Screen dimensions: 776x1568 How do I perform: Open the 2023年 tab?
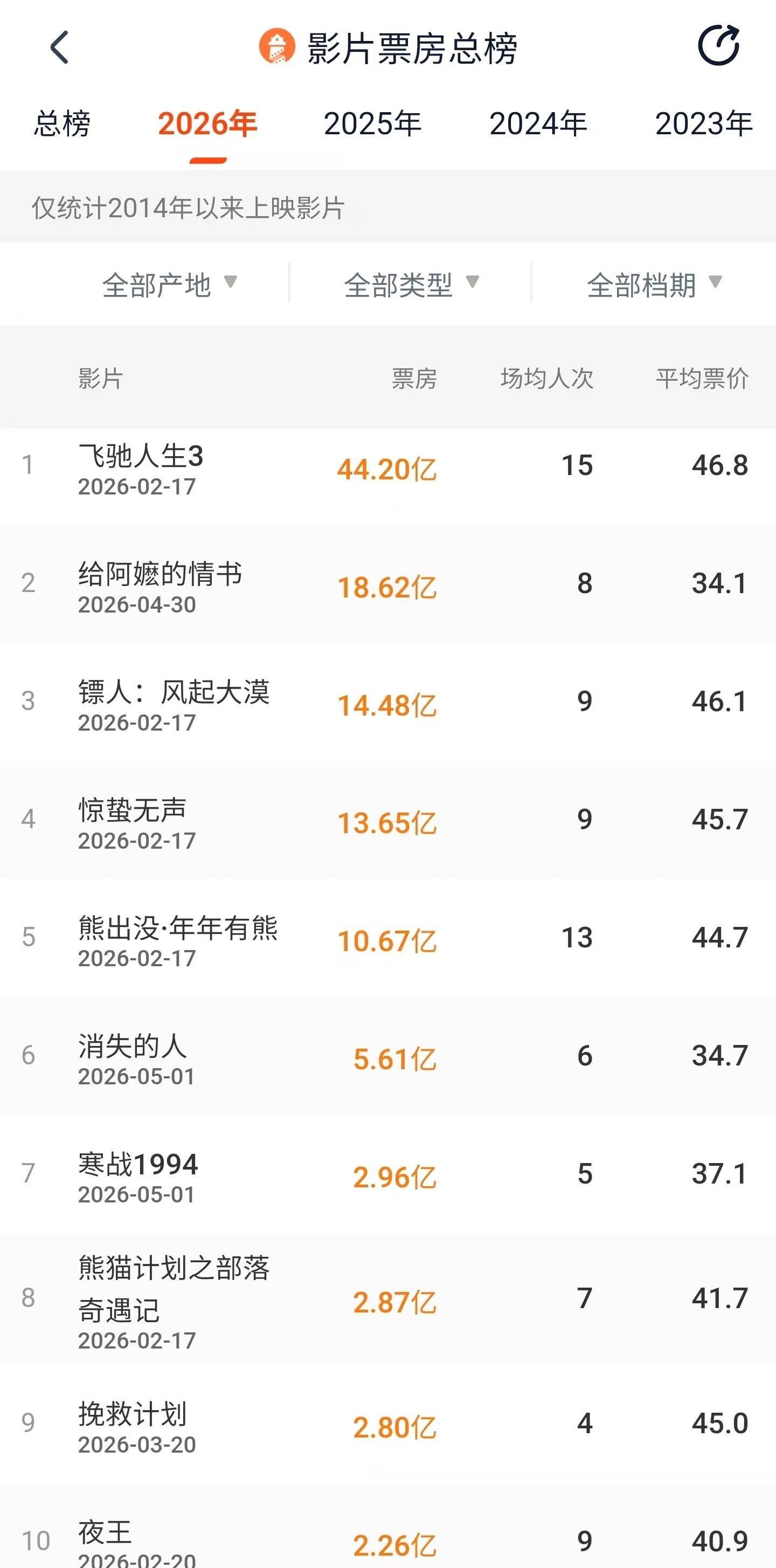click(x=704, y=123)
